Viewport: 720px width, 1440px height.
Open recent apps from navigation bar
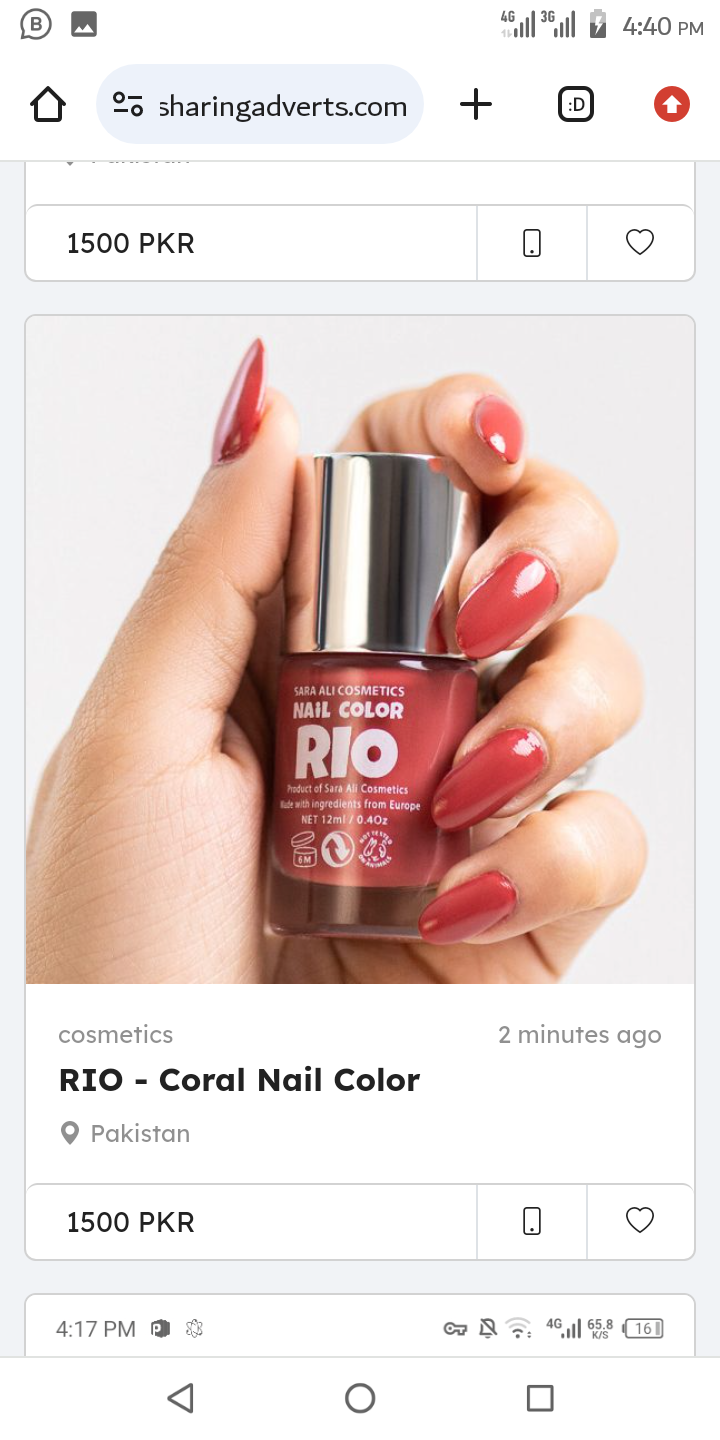click(540, 1398)
